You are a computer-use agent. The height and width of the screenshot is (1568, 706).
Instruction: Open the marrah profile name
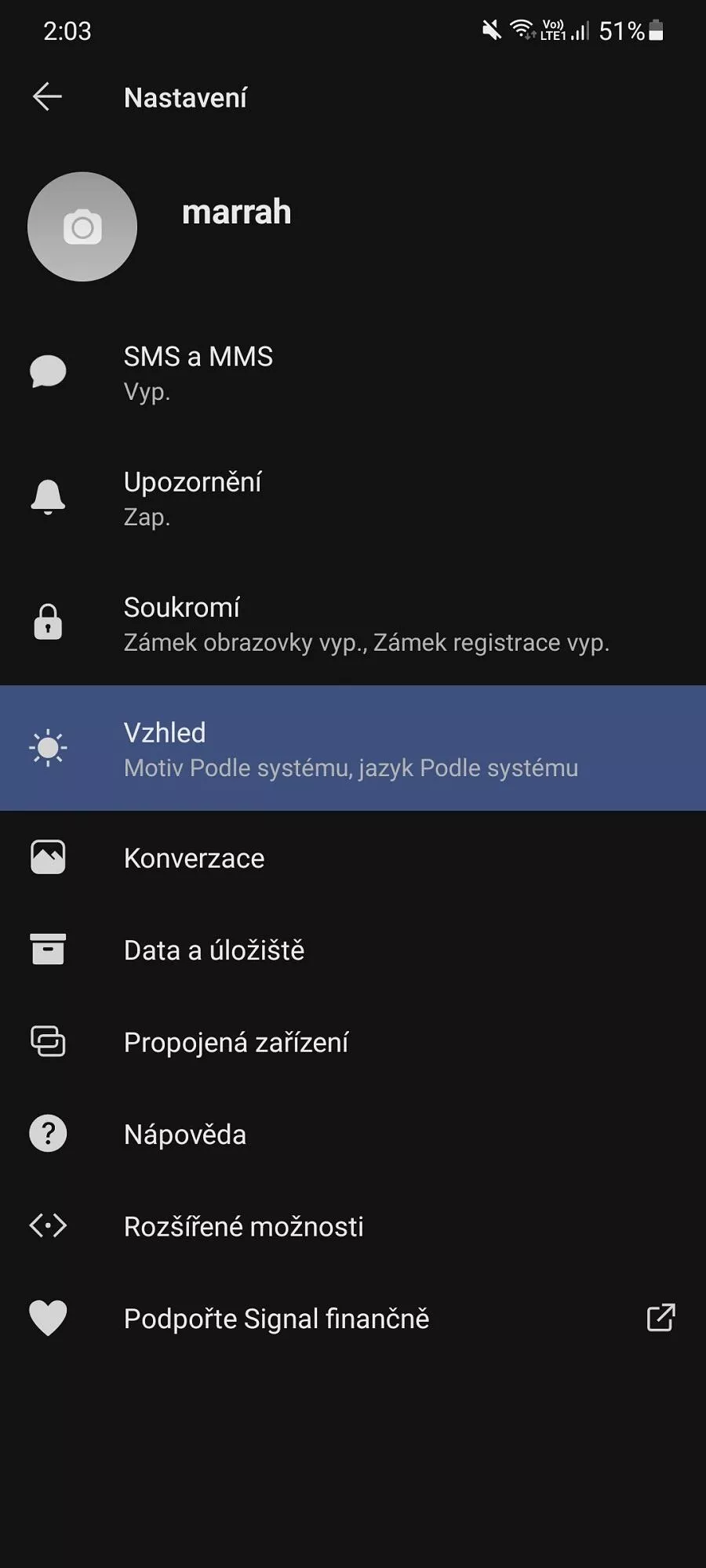236,212
